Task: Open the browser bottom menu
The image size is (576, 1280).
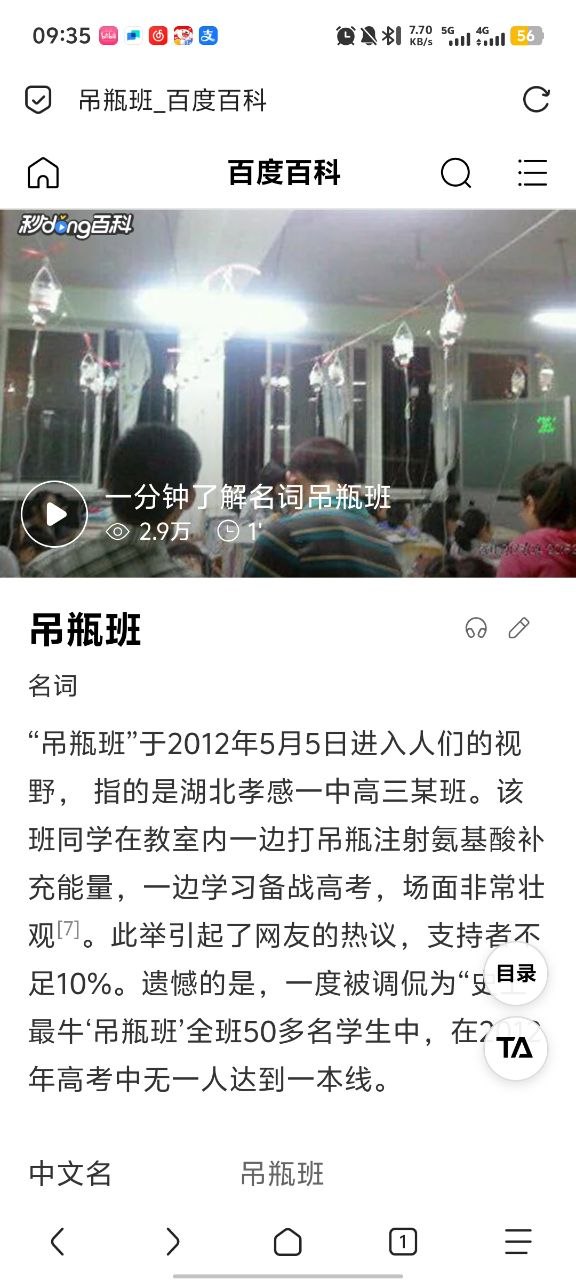Action: tap(518, 1242)
